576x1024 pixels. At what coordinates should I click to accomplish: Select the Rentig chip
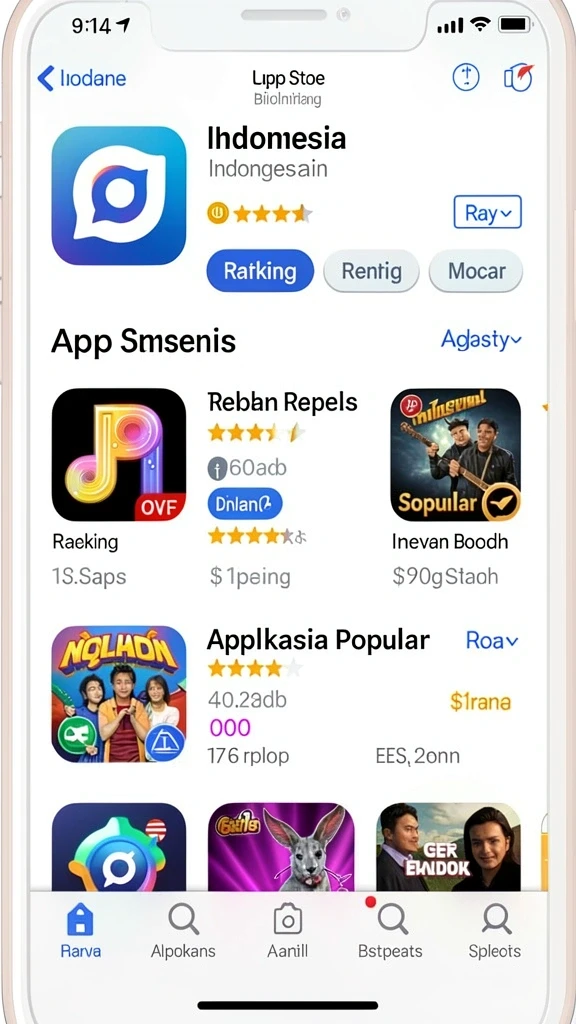pos(371,270)
